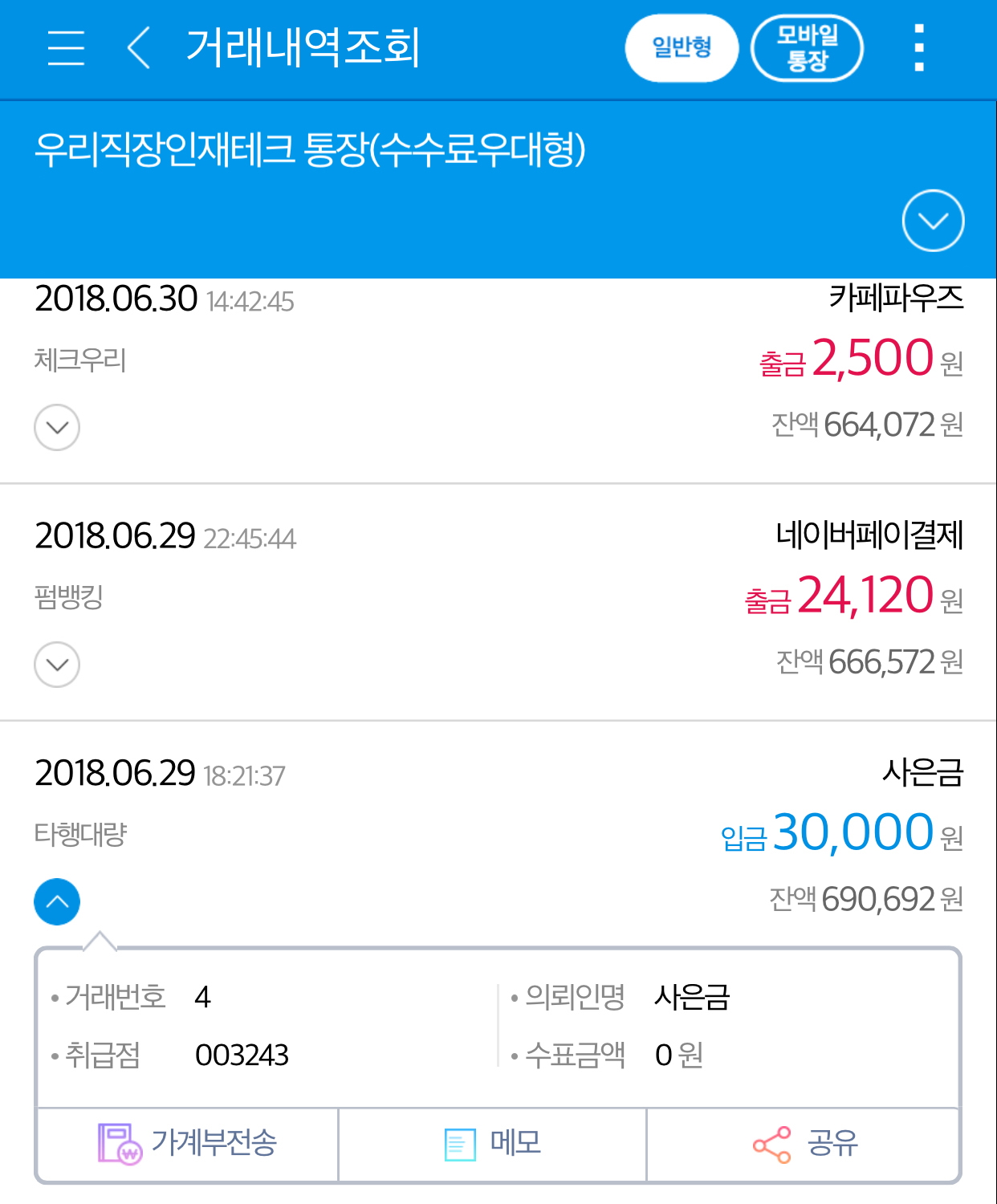The image size is (997, 1204).
Task: Expand the account details chevron in blue banner
Action: point(933,221)
